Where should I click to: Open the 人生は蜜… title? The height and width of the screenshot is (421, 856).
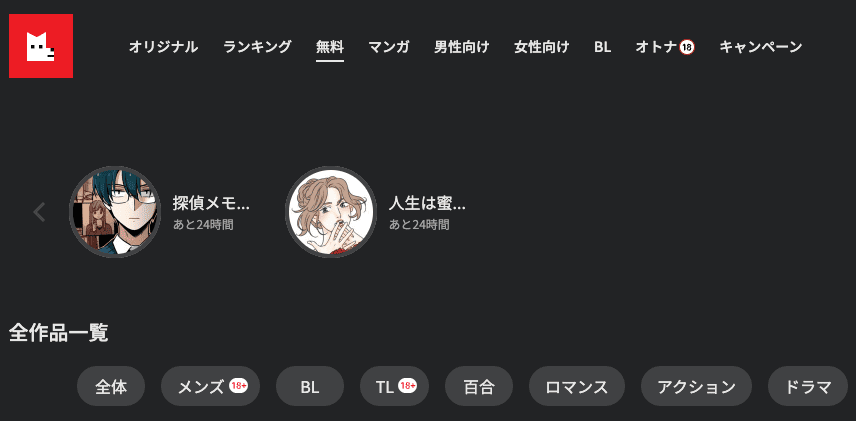427,204
